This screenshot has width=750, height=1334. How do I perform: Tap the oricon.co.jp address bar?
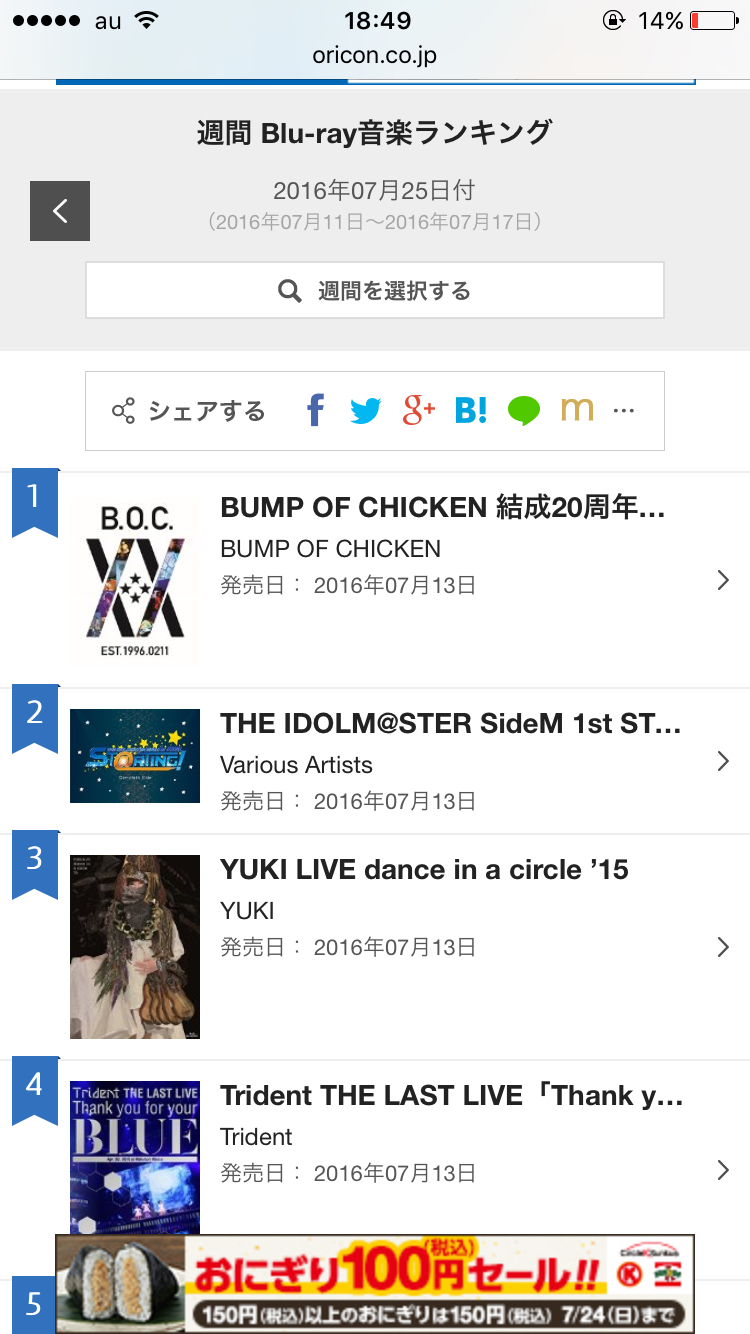point(375,55)
